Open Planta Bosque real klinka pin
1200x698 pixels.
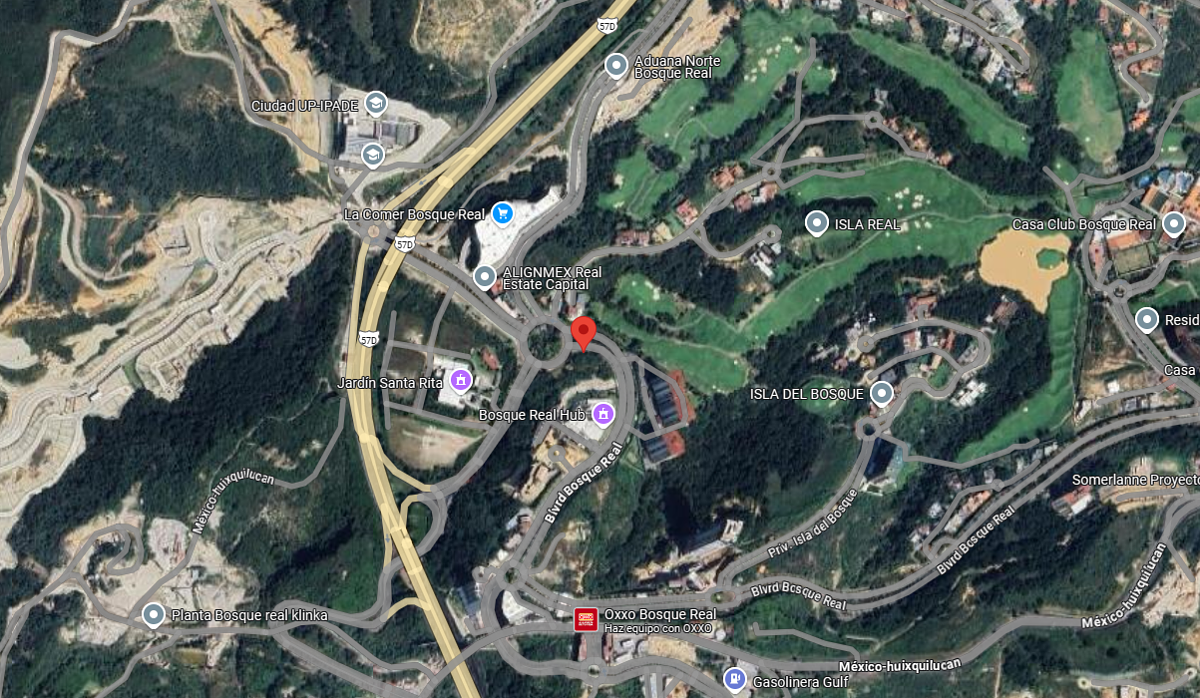153,615
